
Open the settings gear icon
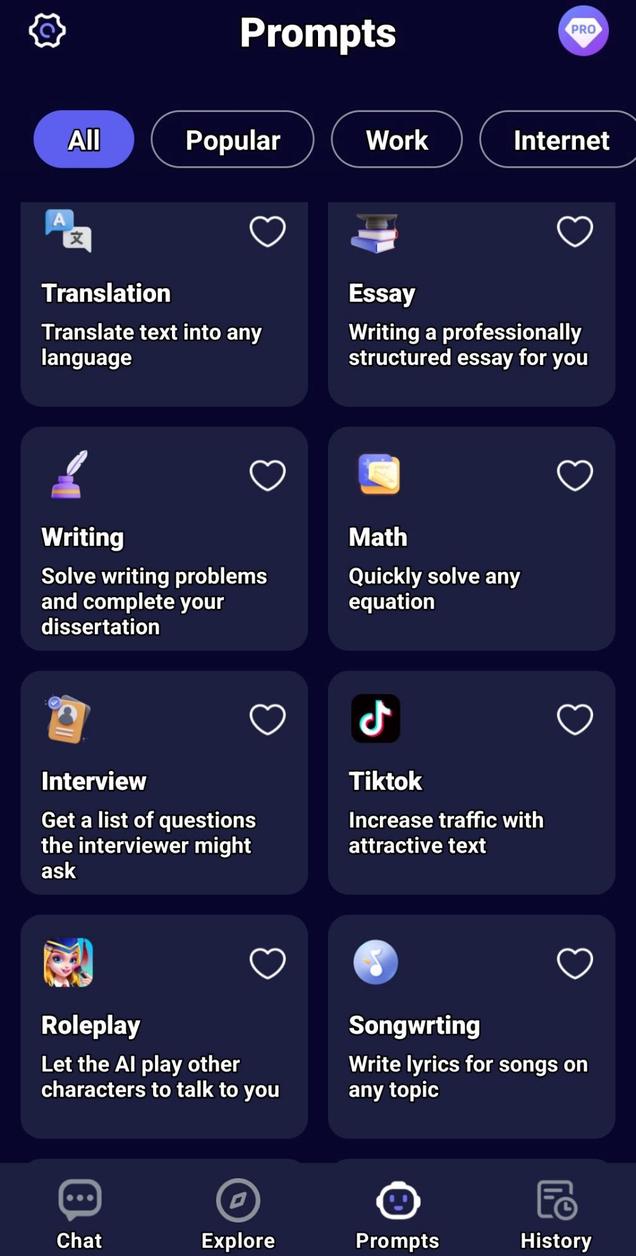tap(47, 31)
